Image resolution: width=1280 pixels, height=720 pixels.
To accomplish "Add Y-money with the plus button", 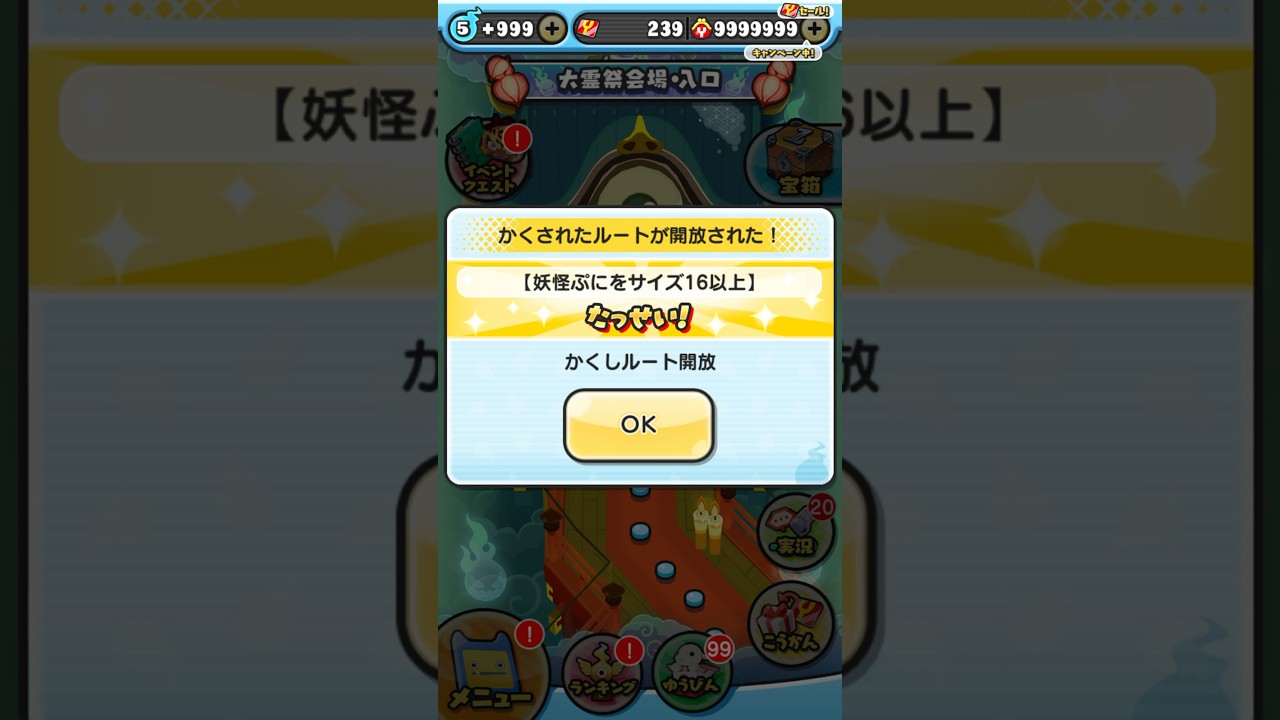I will point(815,29).
